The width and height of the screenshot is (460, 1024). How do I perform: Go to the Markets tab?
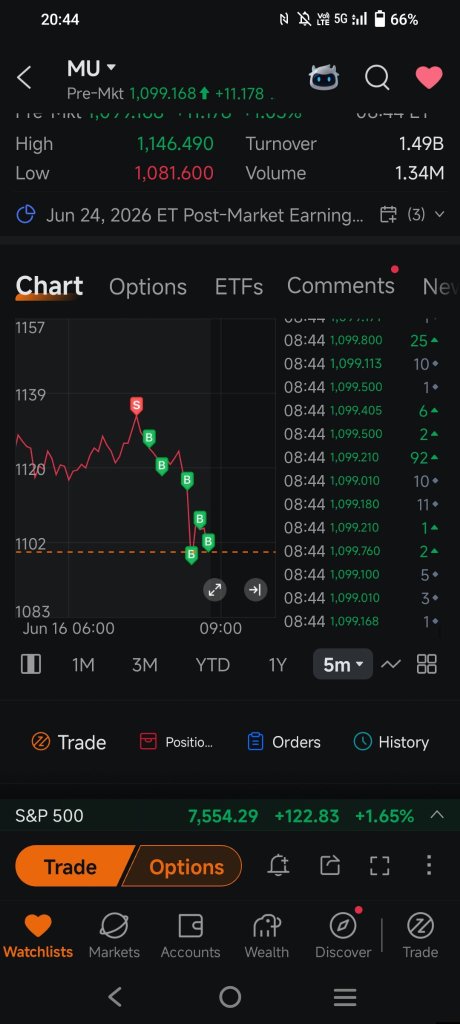point(114,935)
